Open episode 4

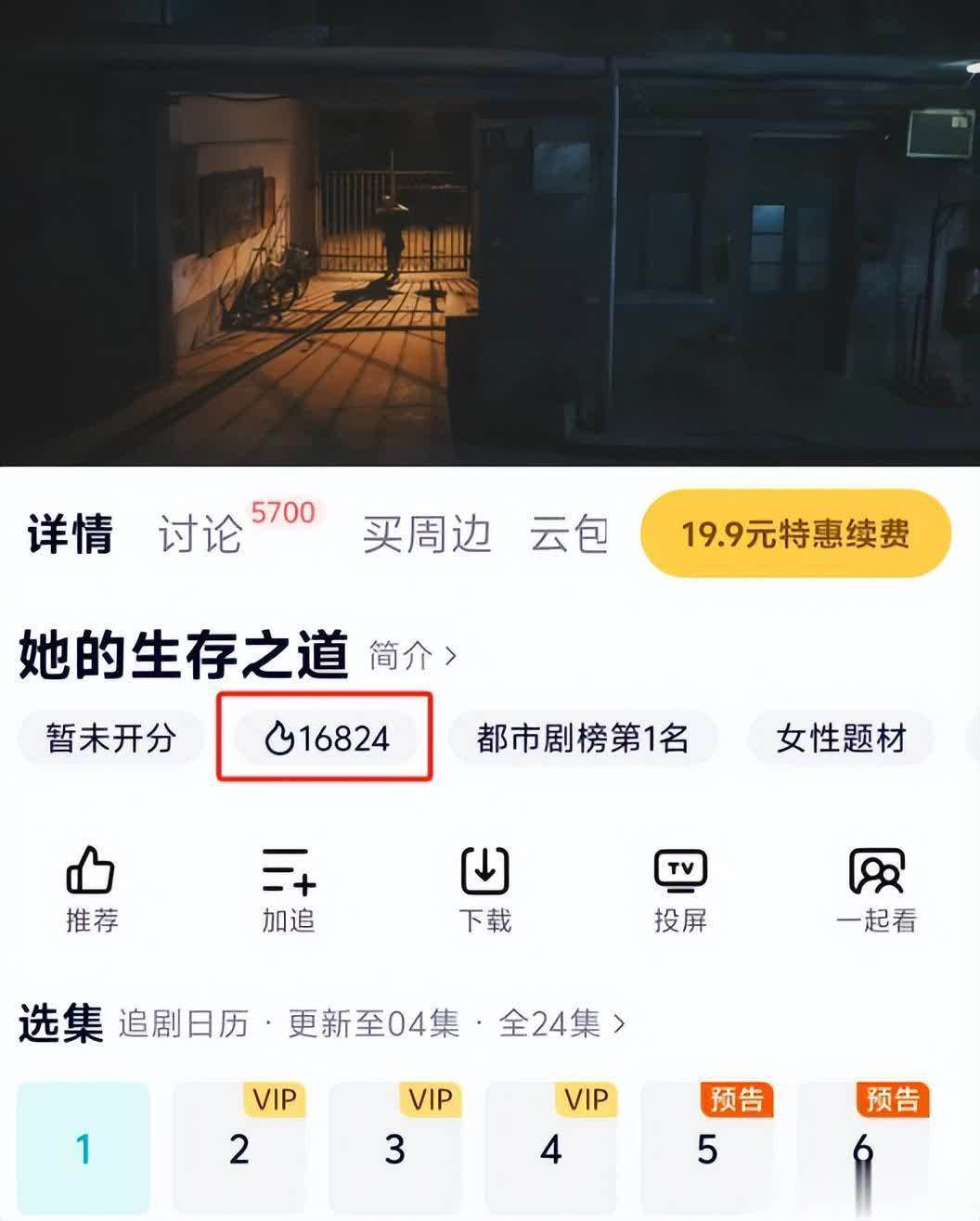(551, 1149)
